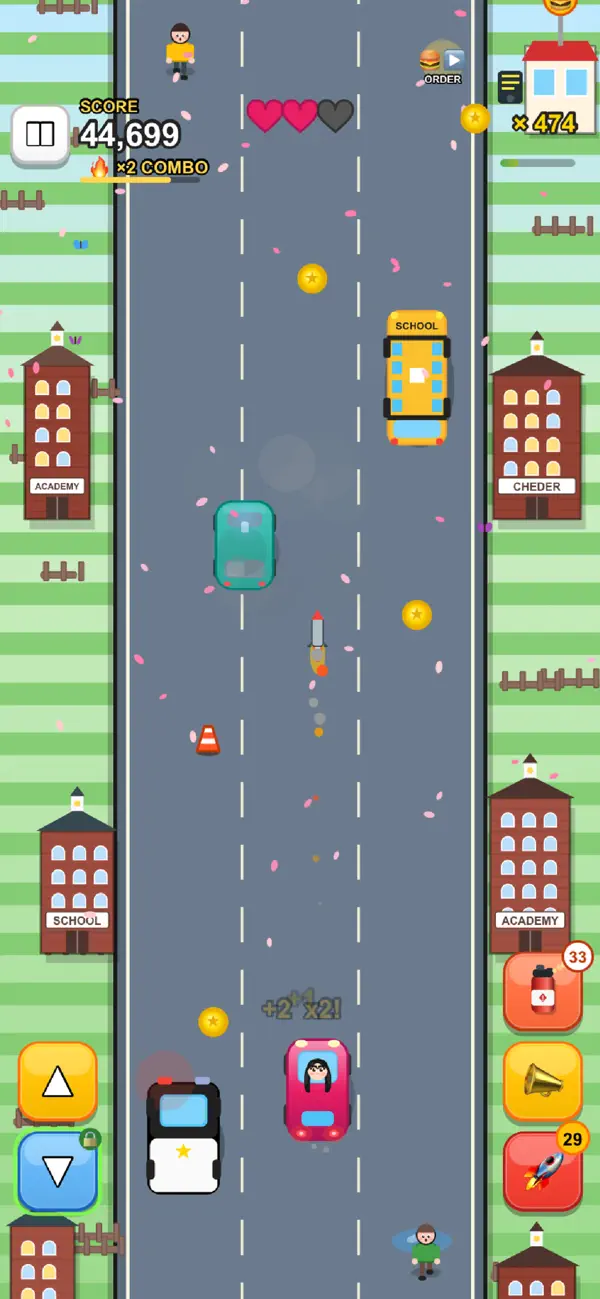Honk the megaphone horn button
Viewport: 600px width, 1299px height.
tap(543, 1081)
